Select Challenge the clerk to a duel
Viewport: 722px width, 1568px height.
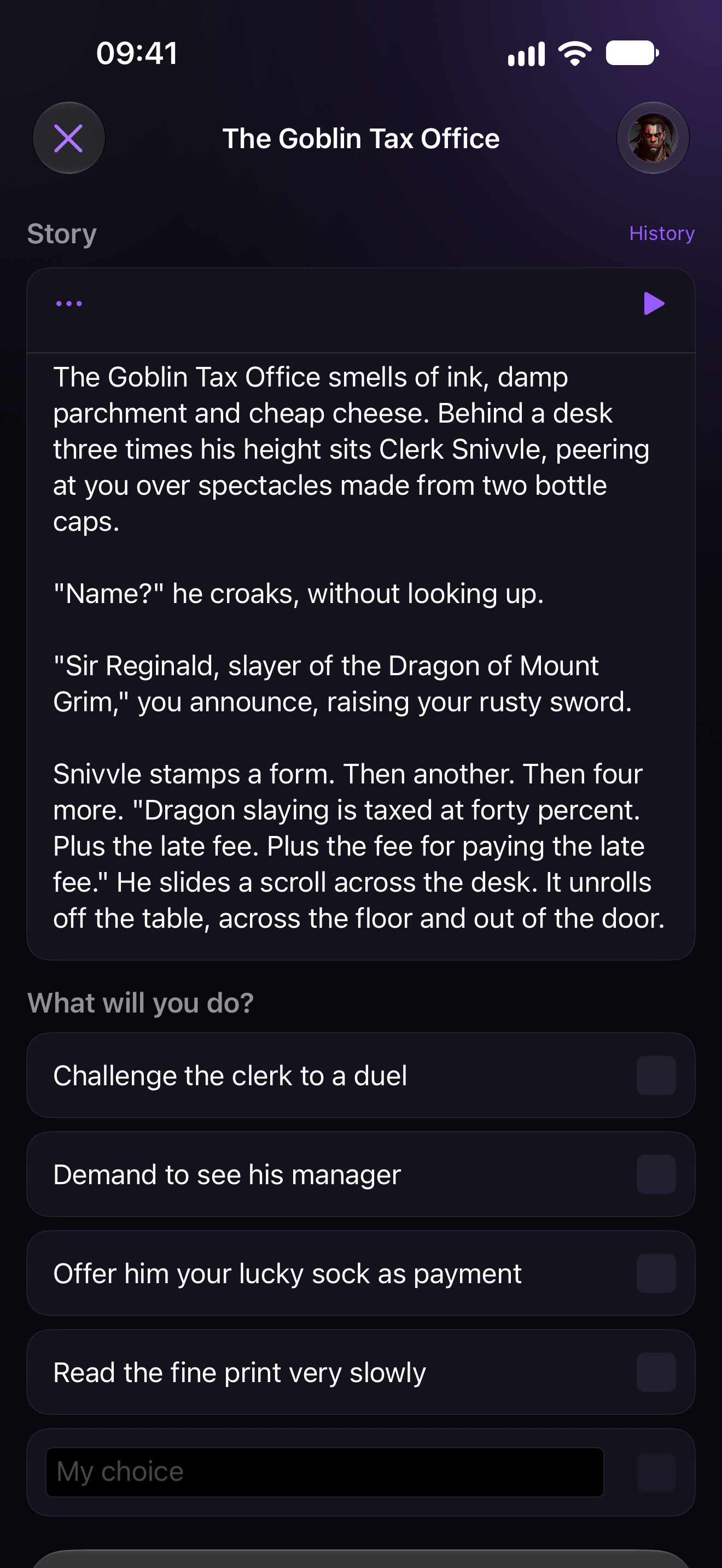(x=361, y=1075)
